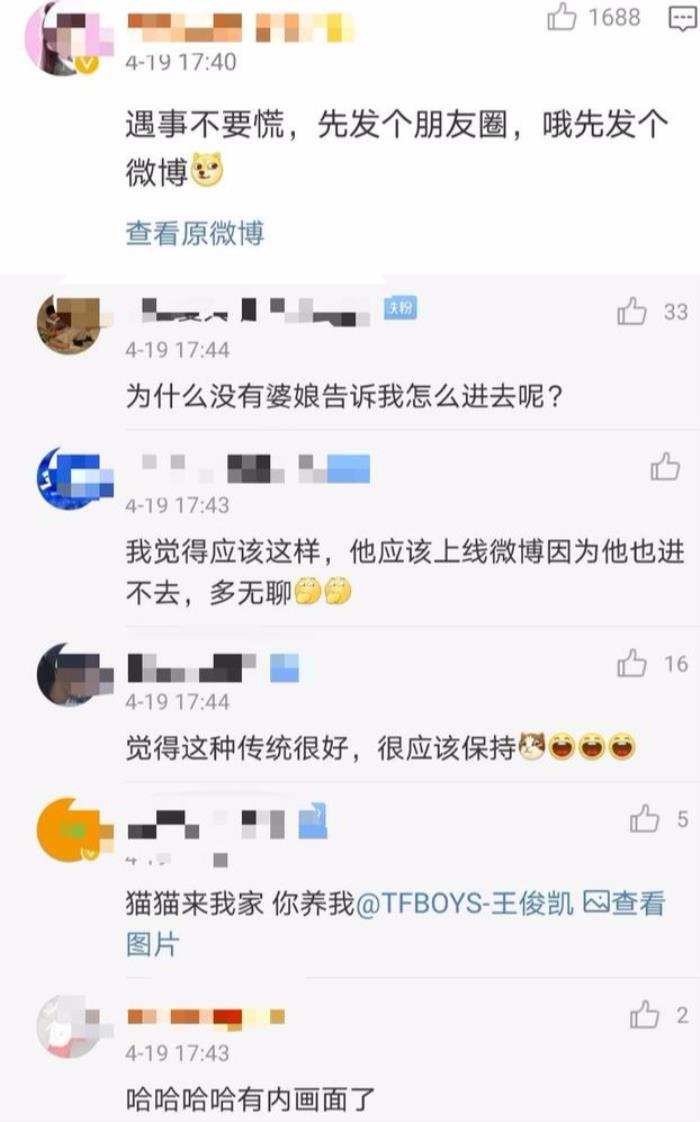
Task: View the attached picture via 查看图片
Action: tap(626, 904)
